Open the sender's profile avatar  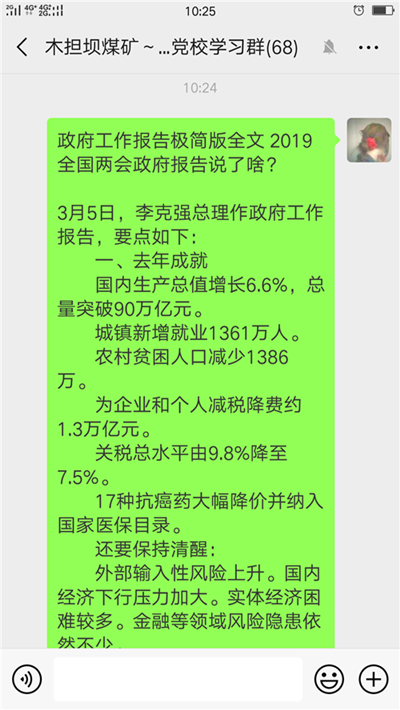click(369, 140)
